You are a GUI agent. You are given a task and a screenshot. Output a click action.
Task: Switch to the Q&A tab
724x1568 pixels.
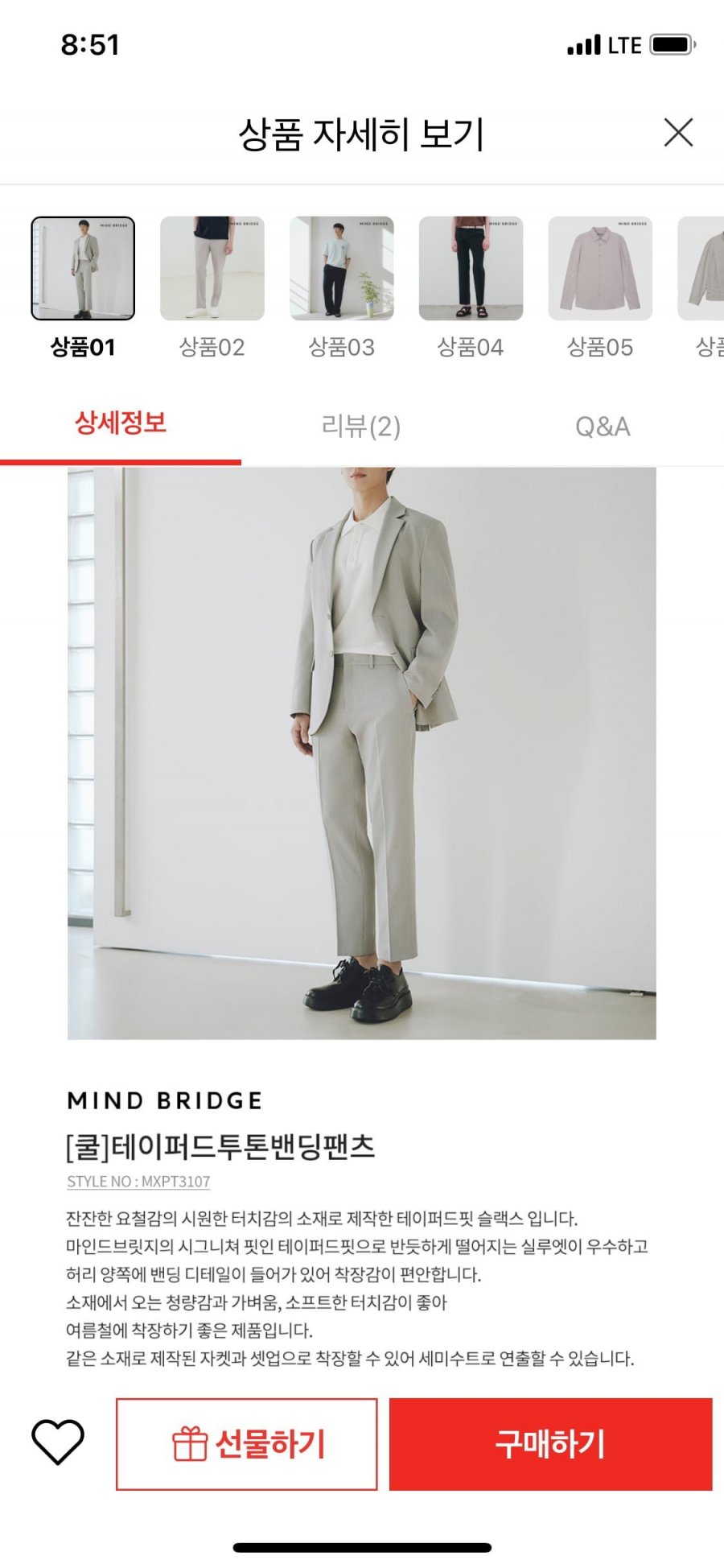(603, 426)
